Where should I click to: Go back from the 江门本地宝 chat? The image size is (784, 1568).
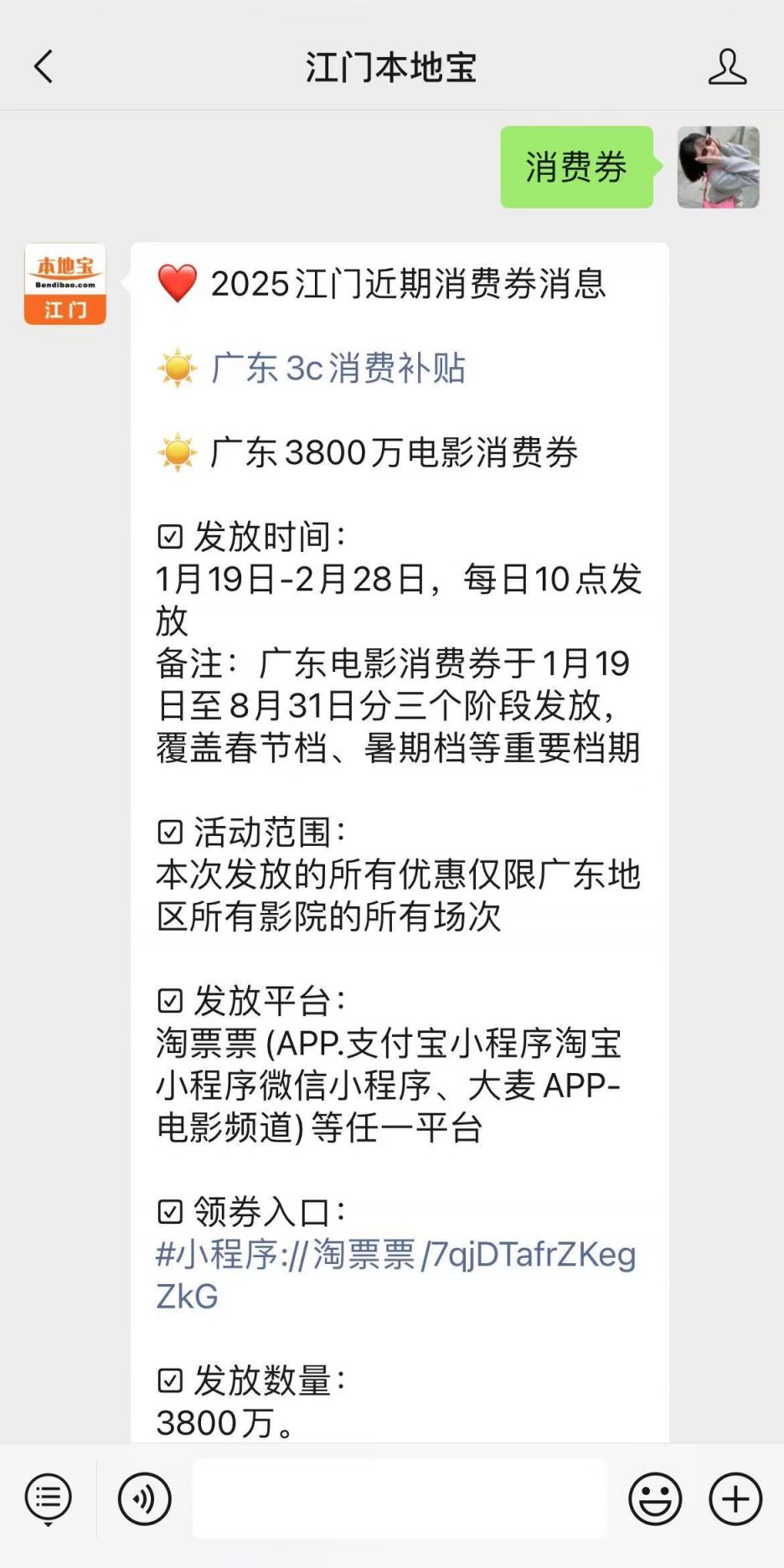[x=44, y=67]
